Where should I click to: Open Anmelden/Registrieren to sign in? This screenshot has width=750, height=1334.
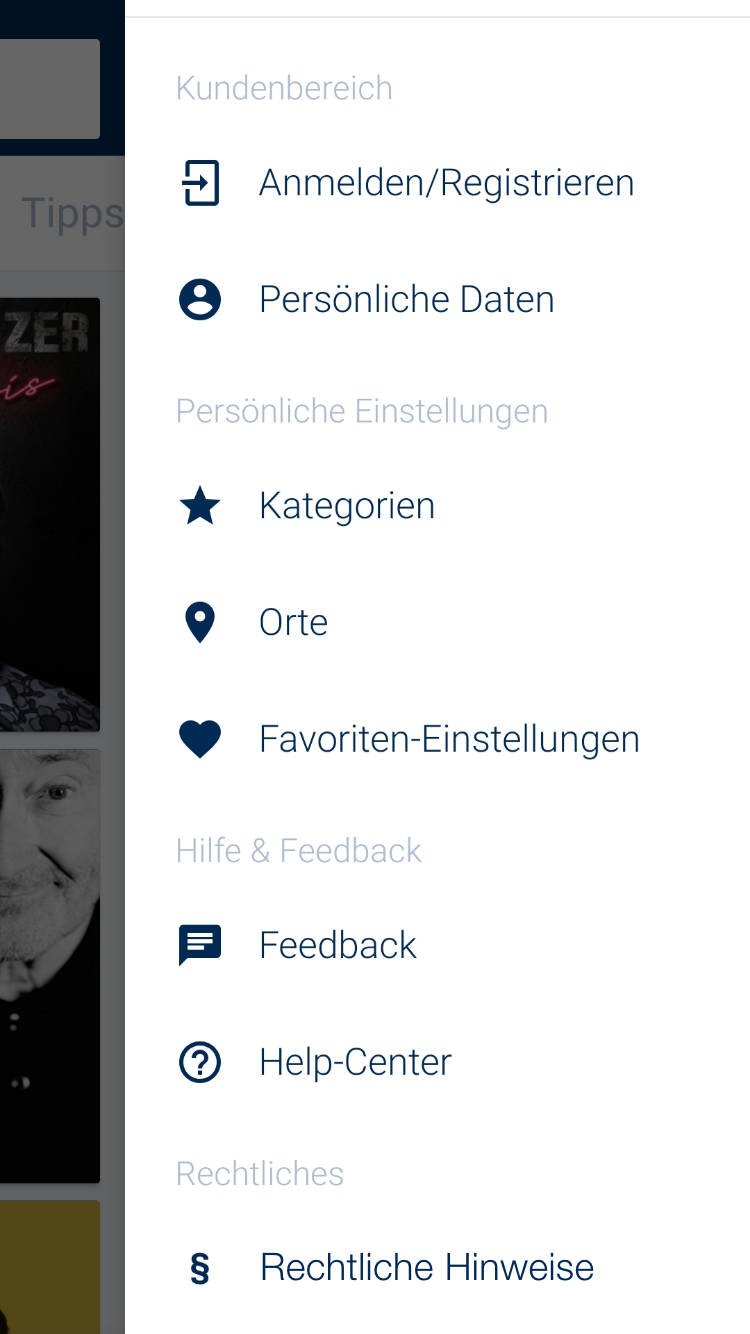(x=445, y=184)
